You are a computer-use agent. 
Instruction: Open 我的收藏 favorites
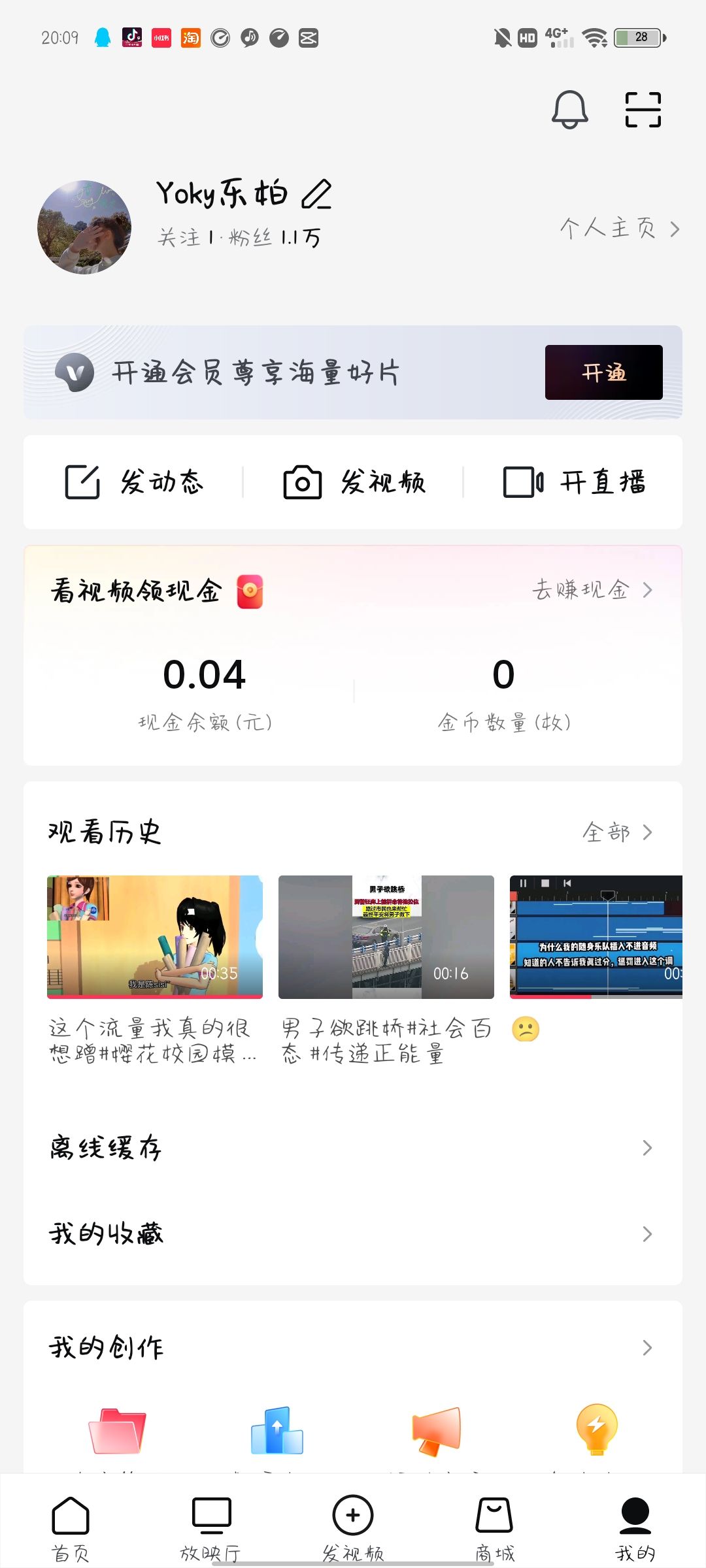pos(353,1234)
